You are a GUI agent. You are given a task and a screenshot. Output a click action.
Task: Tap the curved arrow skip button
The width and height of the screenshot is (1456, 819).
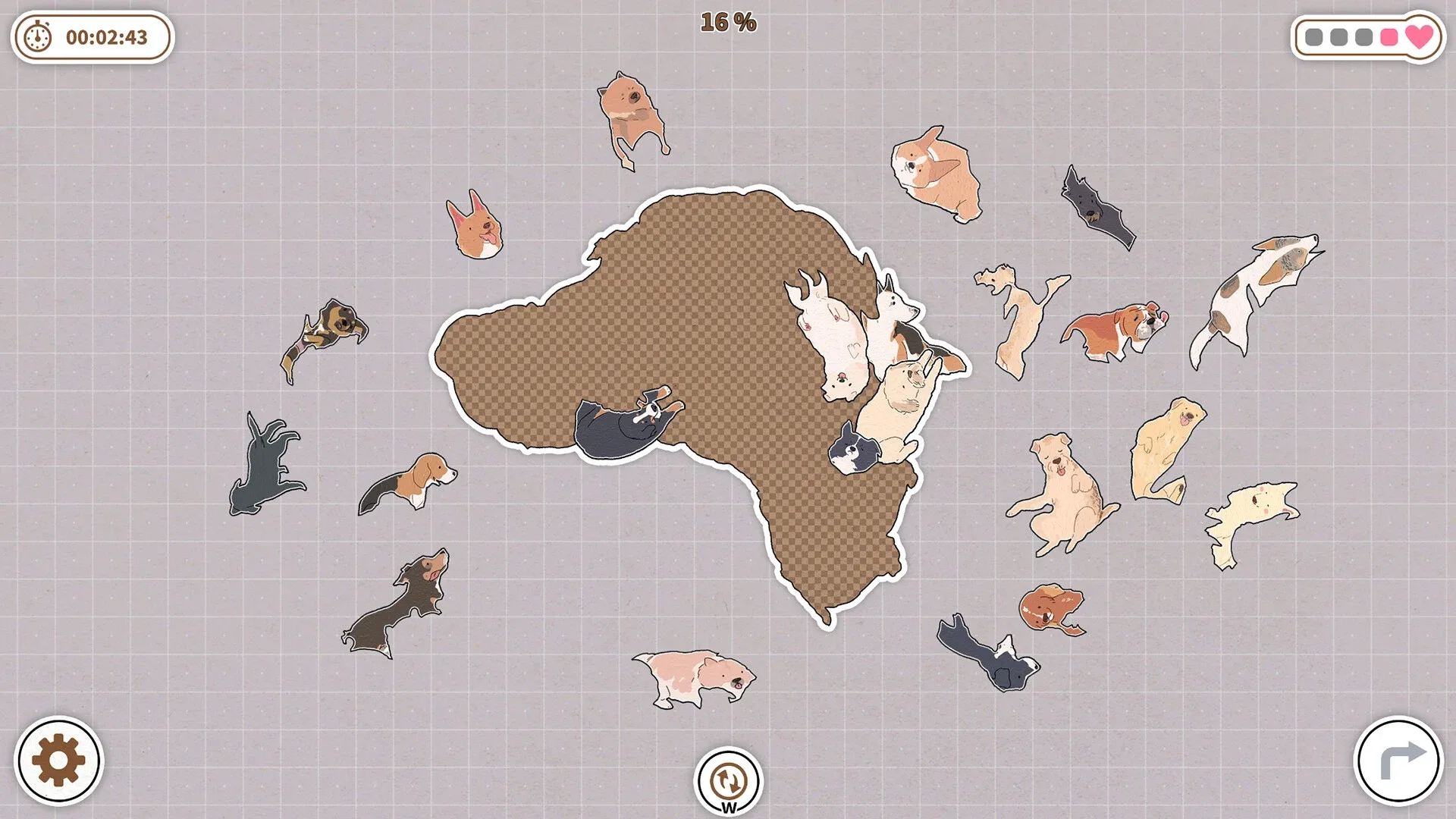coord(1398,761)
